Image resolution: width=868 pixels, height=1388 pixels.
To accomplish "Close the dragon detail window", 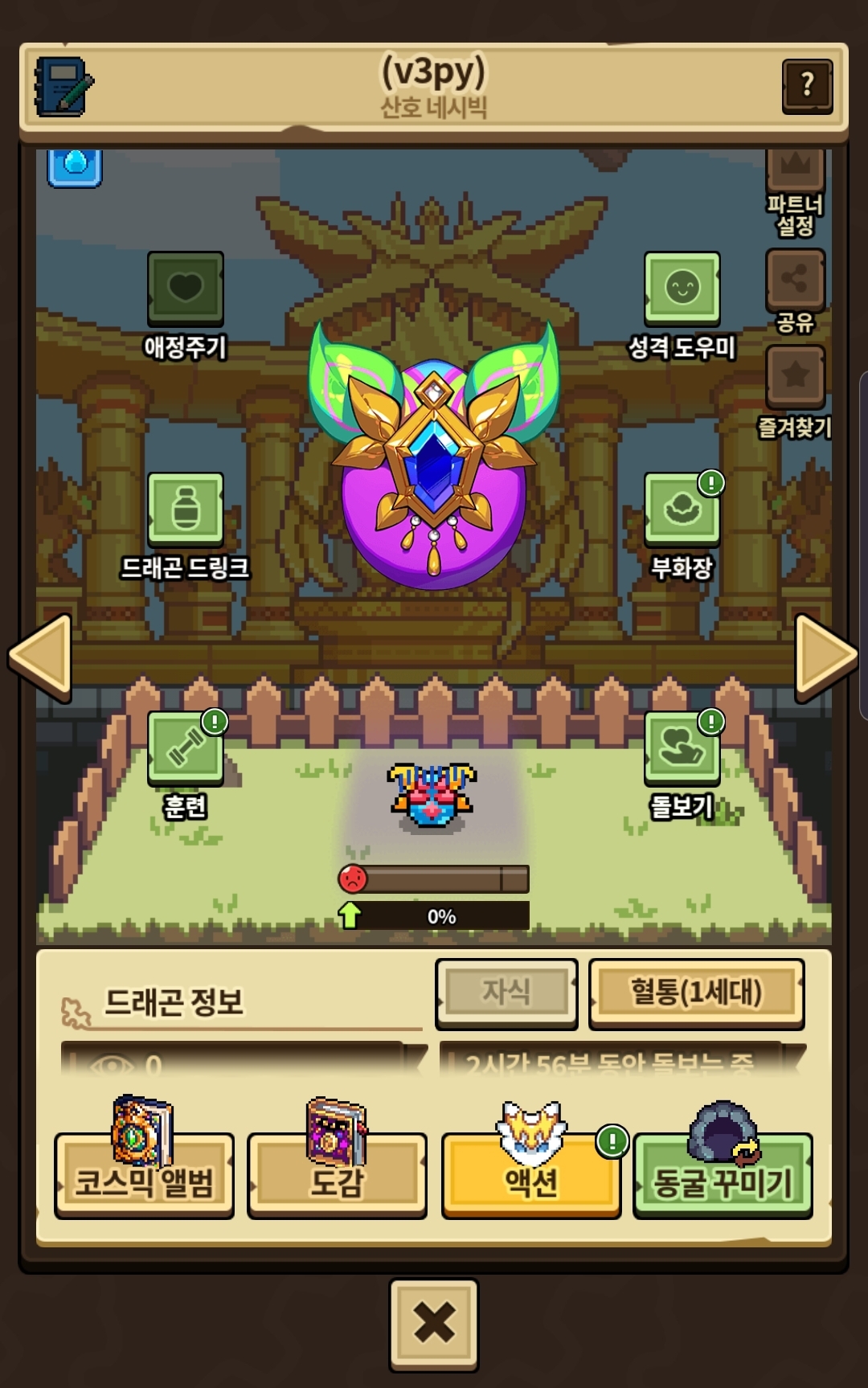I will tap(434, 1324).
